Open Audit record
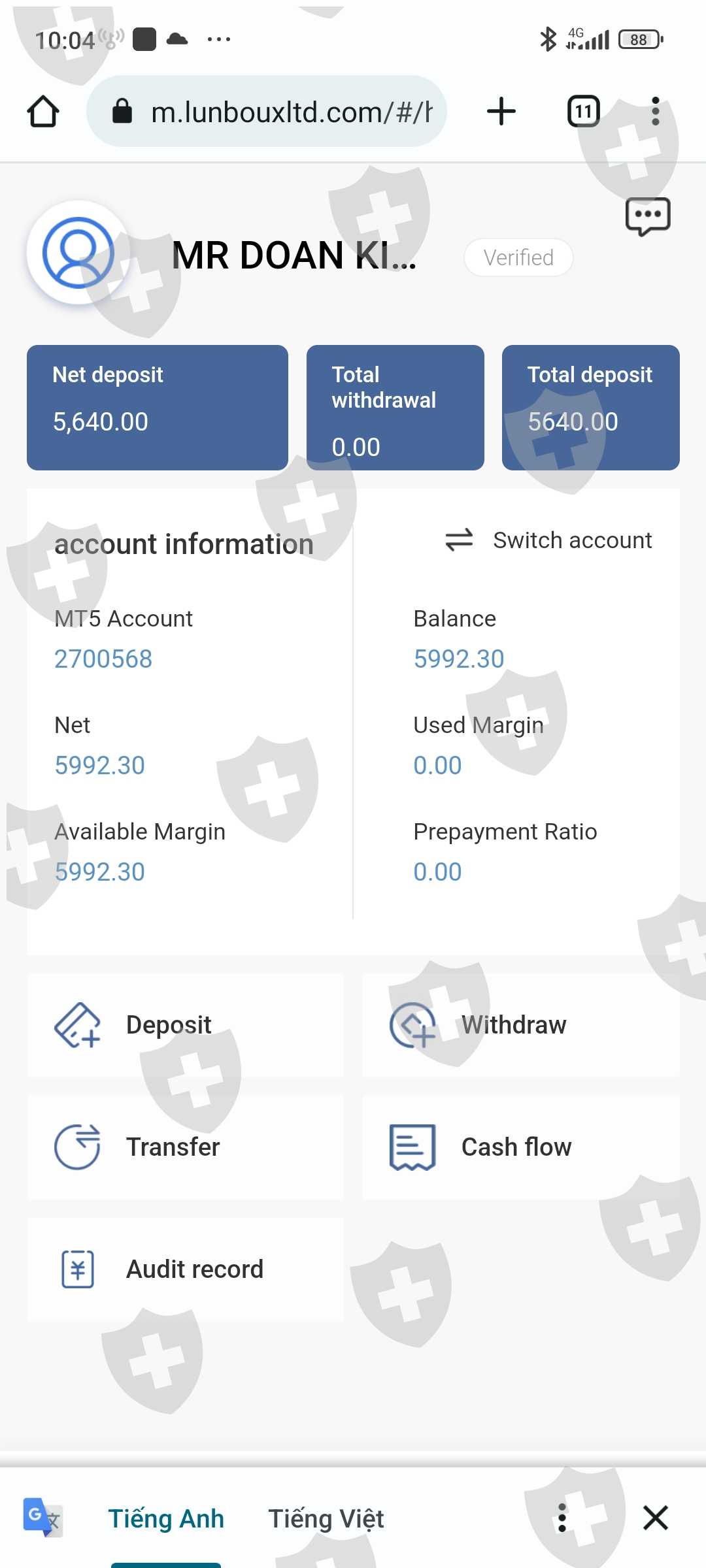This screenshot has width=706, height=1568. pos(186,1269)
